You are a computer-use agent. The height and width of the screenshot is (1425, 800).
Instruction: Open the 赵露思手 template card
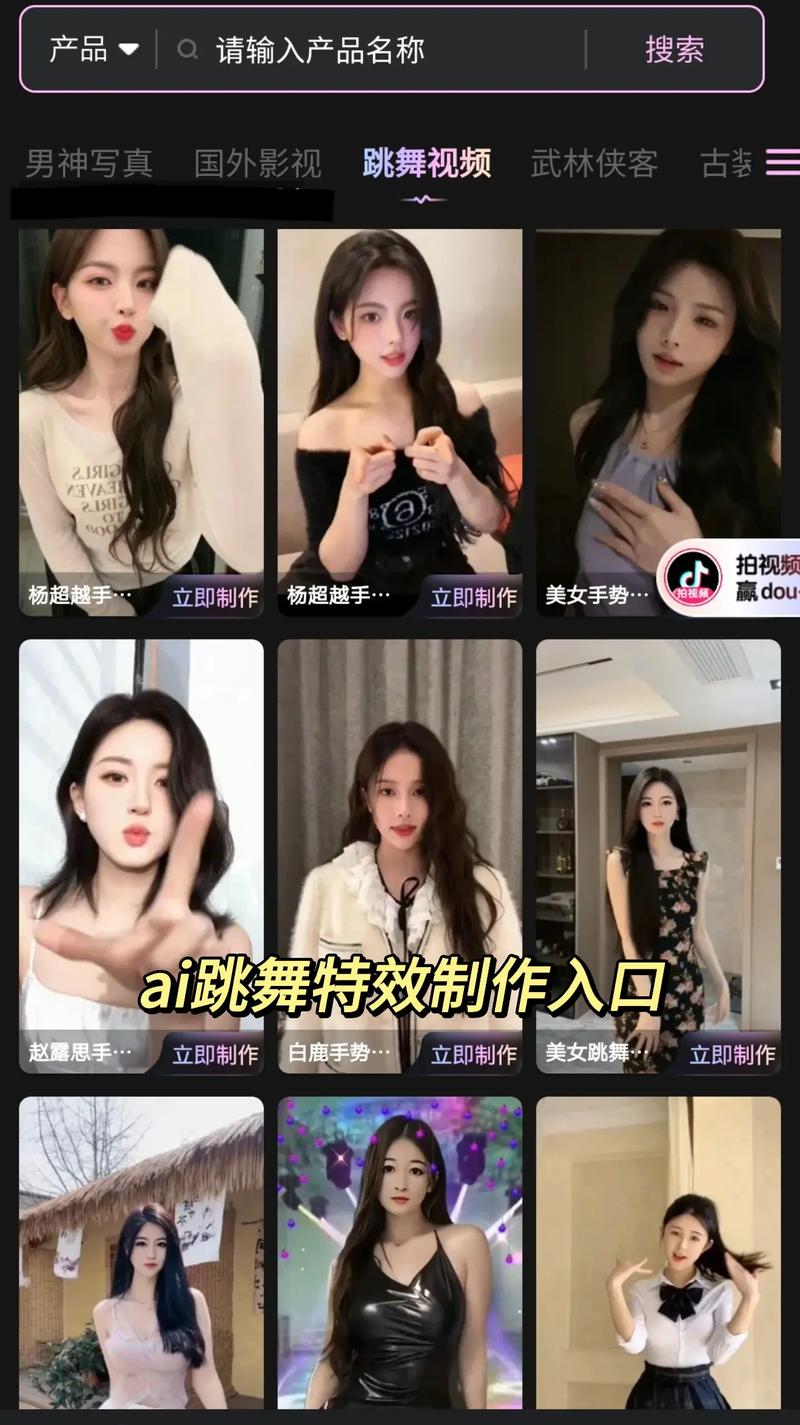141,840
